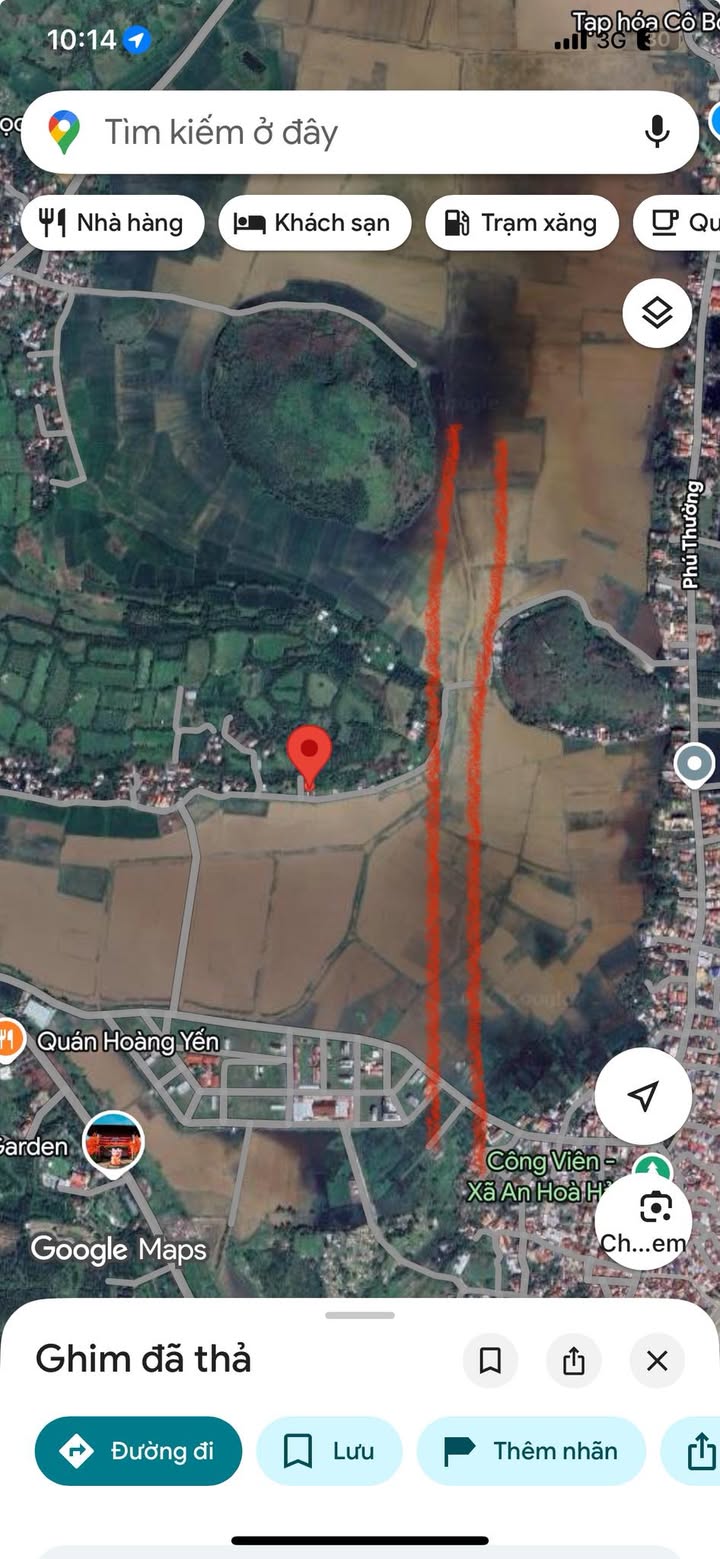Show Trạm xăng locations nearby
720x1559 pixels.
521,222
